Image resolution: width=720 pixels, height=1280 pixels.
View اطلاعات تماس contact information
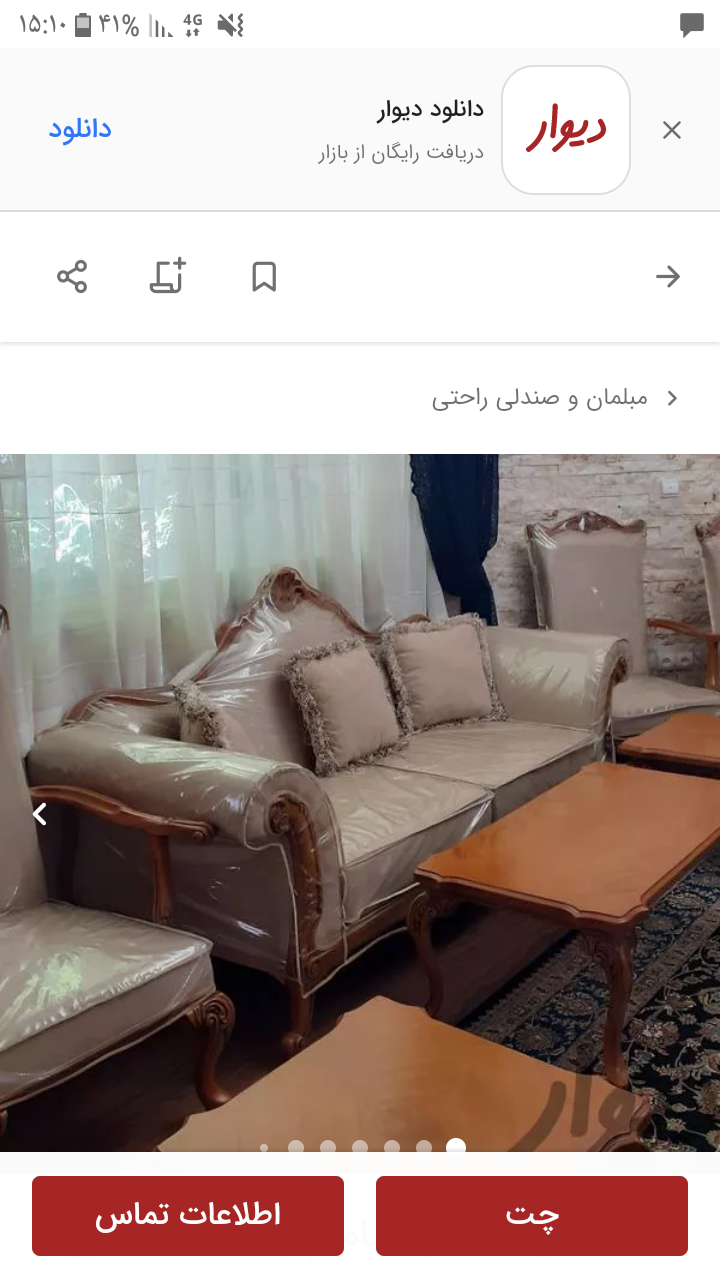point(188,1215)
